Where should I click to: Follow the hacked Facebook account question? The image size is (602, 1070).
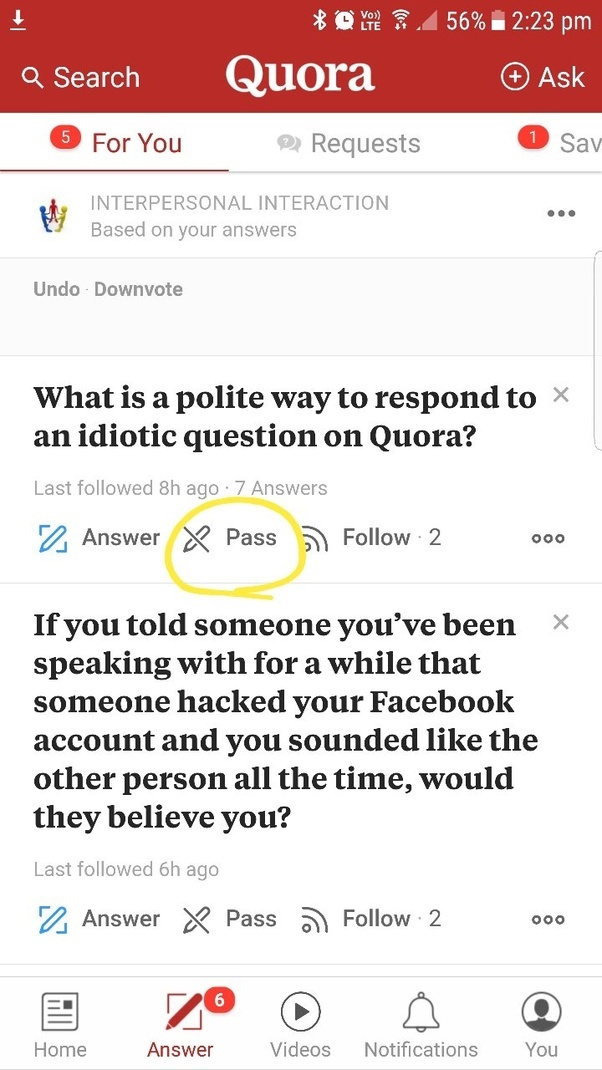(371, 919)
